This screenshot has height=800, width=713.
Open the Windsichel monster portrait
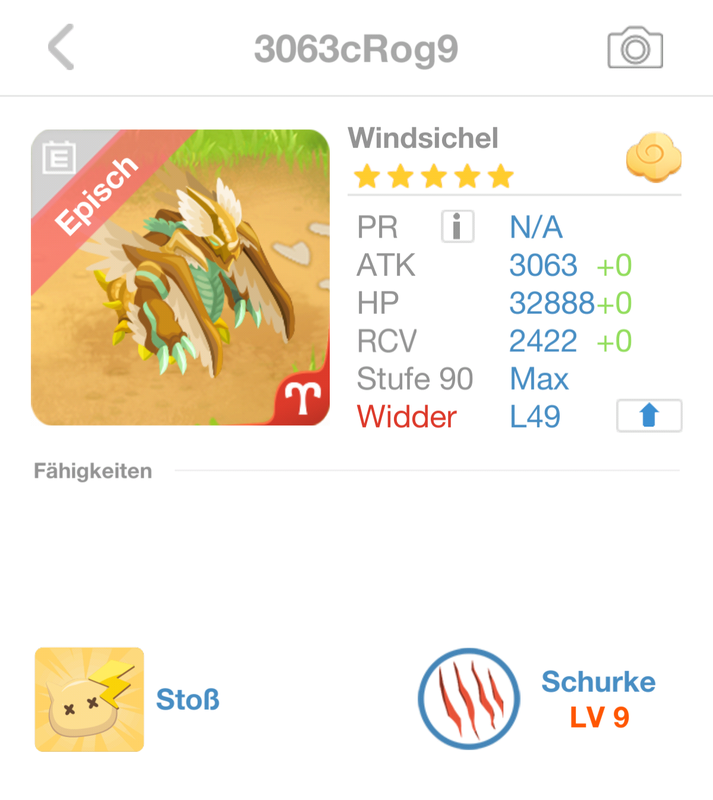(180, 278)
